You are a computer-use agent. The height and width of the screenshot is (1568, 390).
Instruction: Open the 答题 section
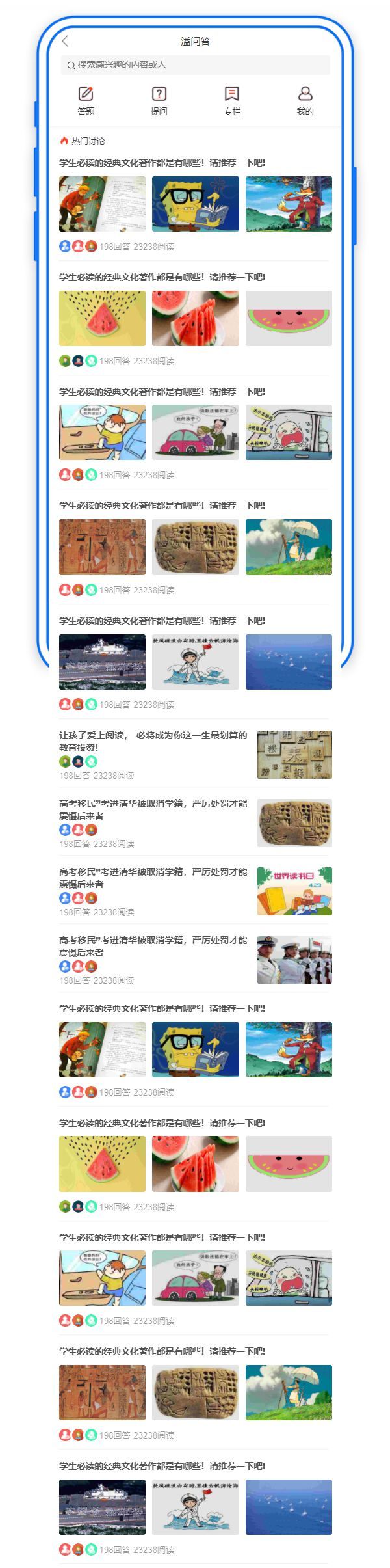coord(86,100)
